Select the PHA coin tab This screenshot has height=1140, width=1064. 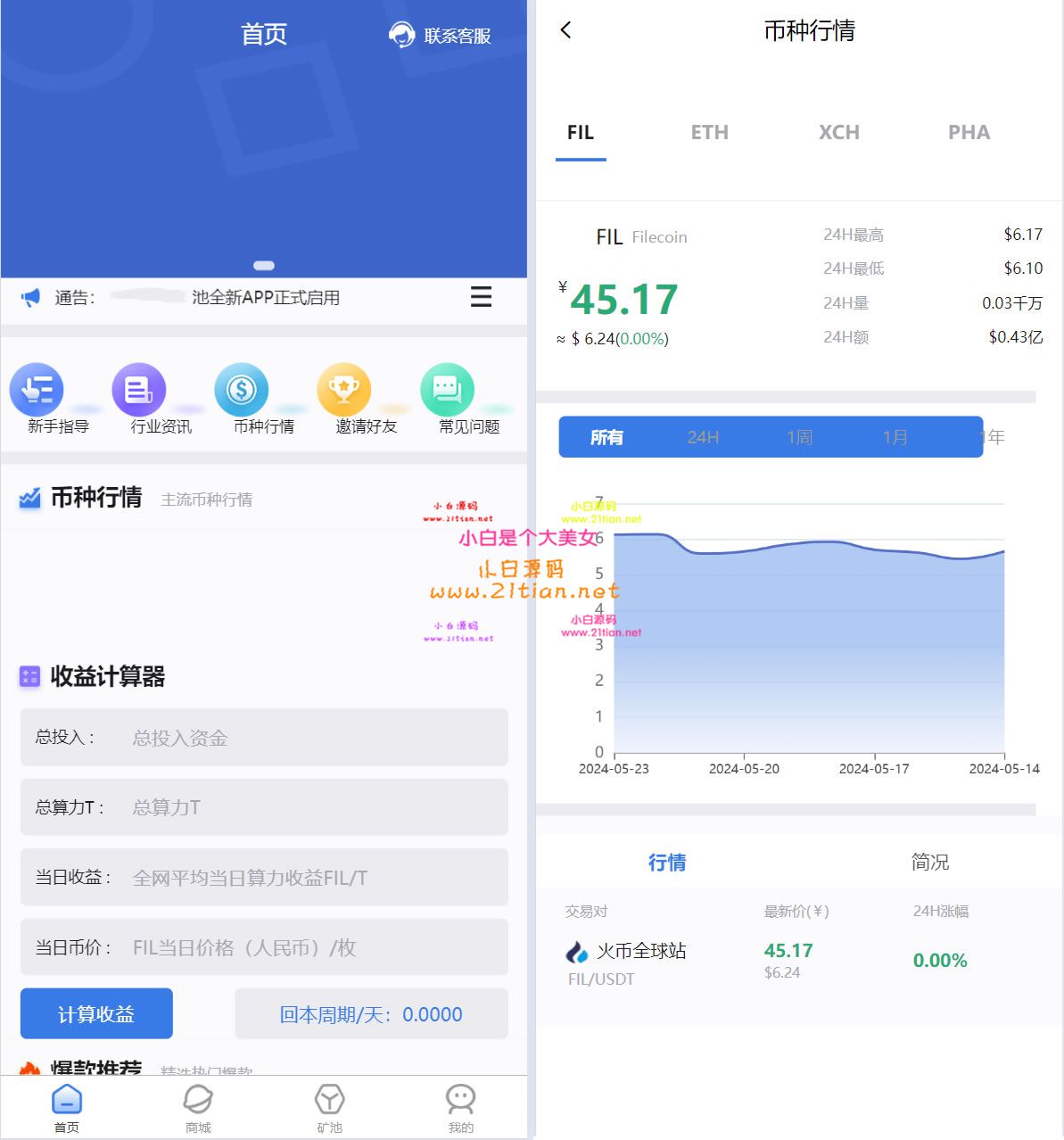969,132
